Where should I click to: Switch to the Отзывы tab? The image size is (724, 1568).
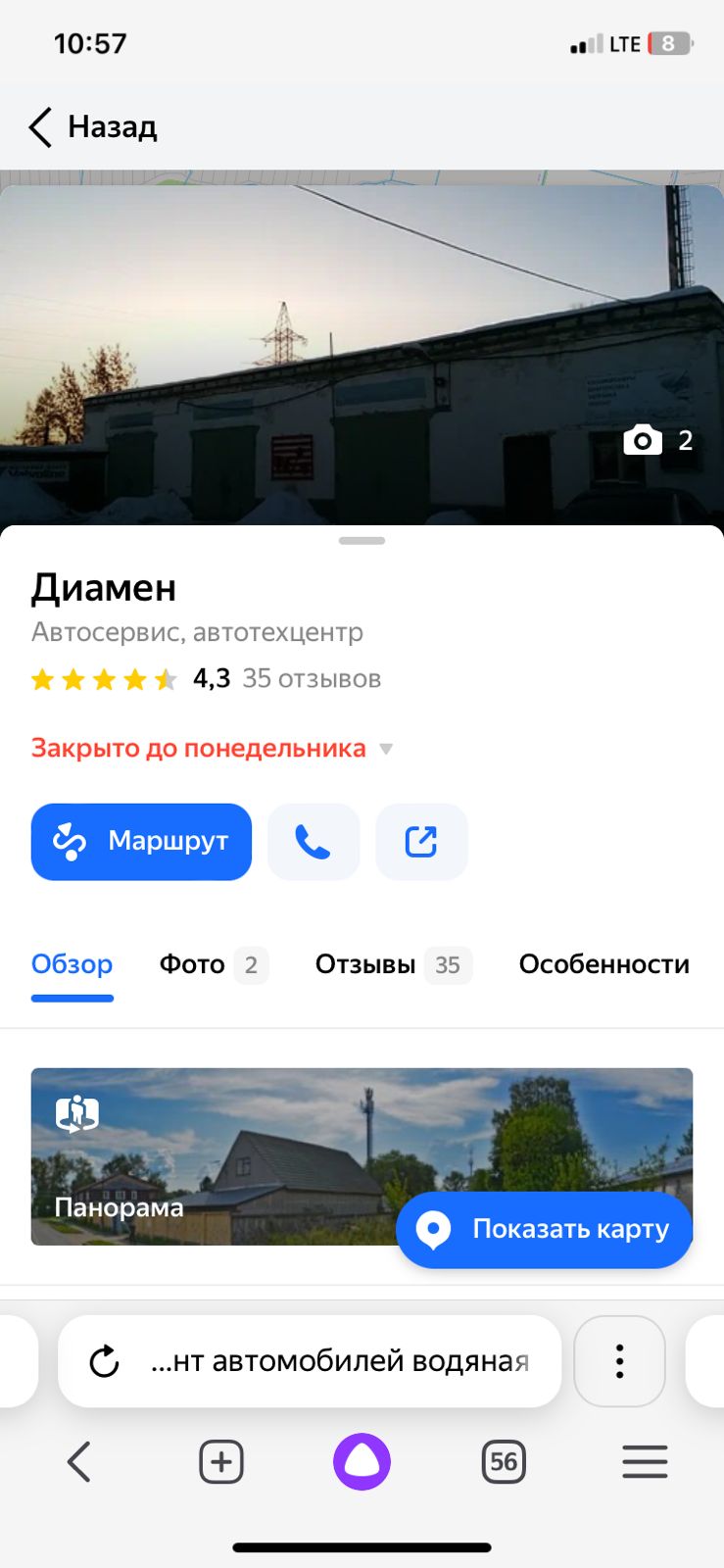tap(392, 965)
